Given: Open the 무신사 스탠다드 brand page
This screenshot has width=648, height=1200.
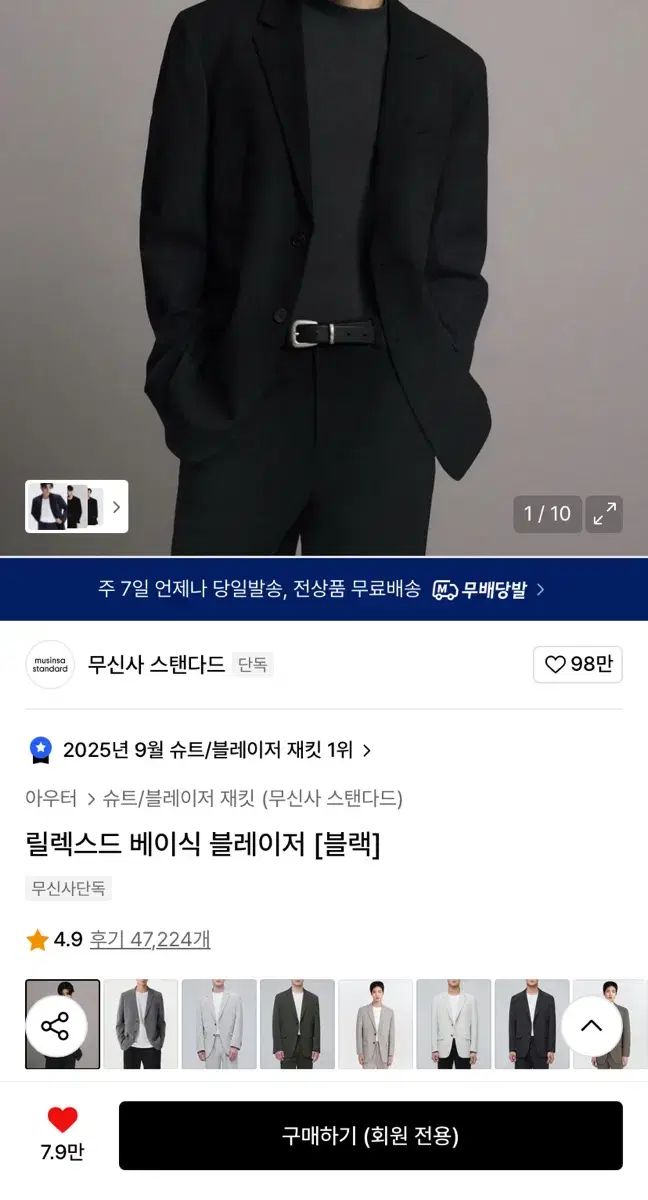Looking at the screenshot, I should 155,665.
